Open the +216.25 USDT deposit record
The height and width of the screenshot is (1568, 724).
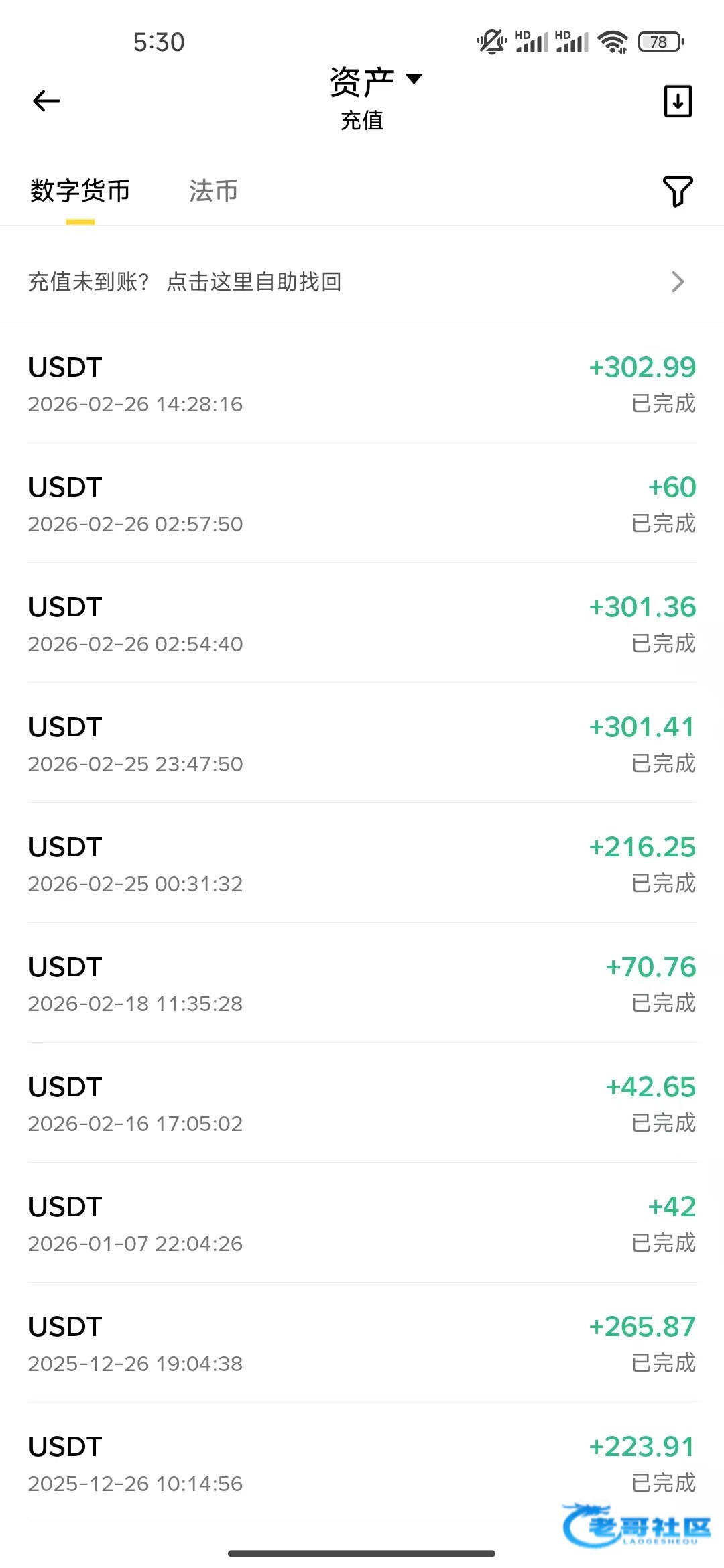click(362, 864)
